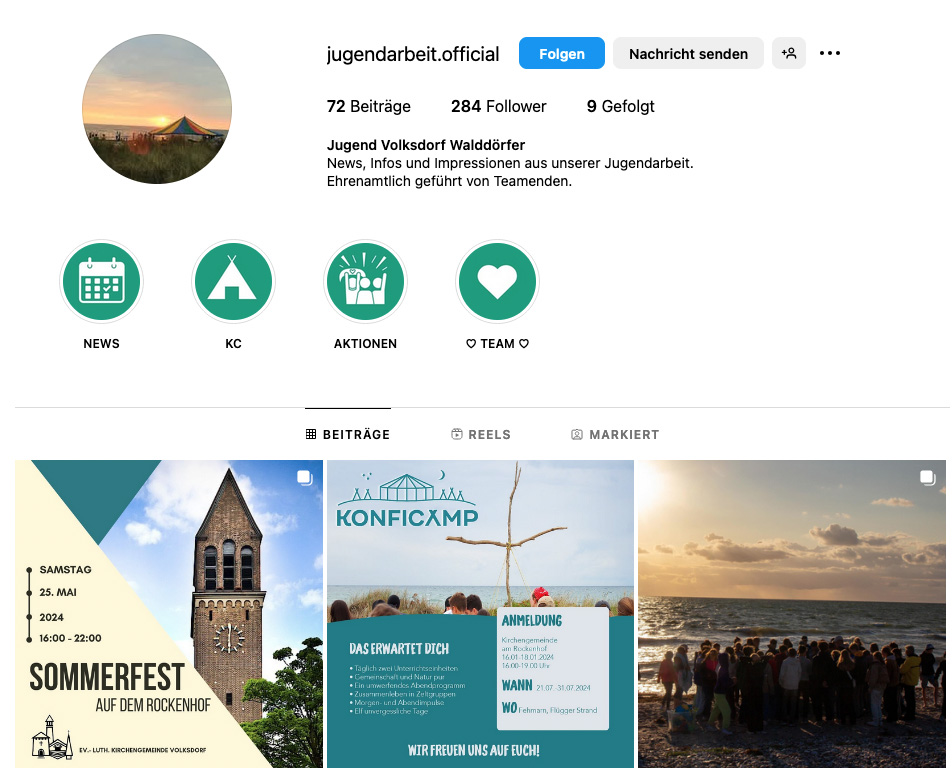Switch to the Beiträge tab
This screenshot has height=772, width=952.
(348, 435)
